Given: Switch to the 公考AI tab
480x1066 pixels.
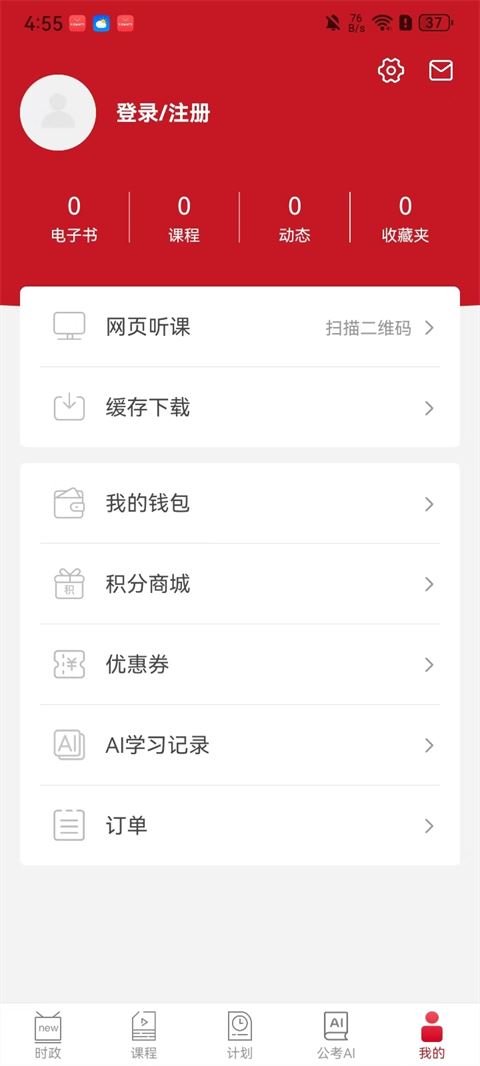Looking at the screenshot, I should pyautogui.click(x=336, y=1035).
